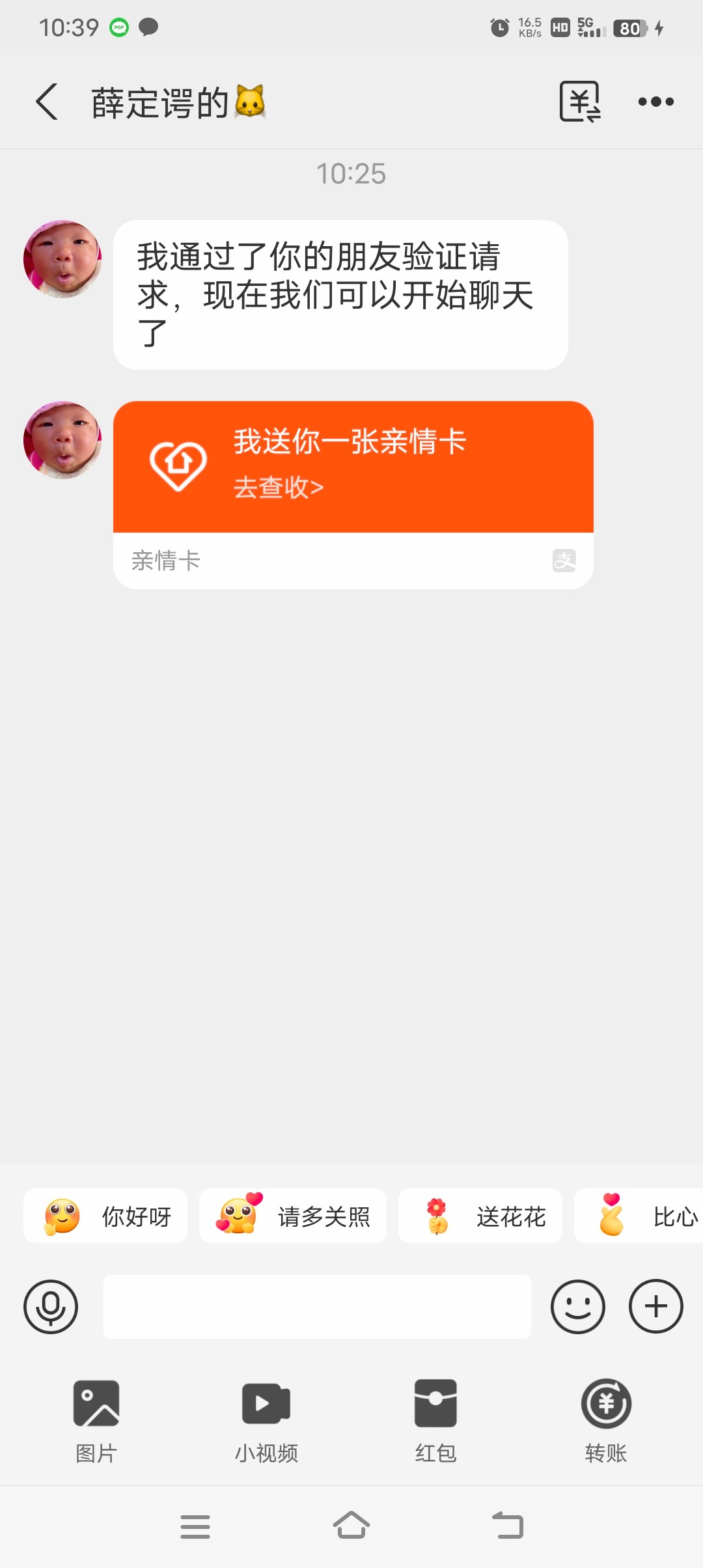Open the emoji picker
Screen dimensions: 703x1568
point(577,1306)
